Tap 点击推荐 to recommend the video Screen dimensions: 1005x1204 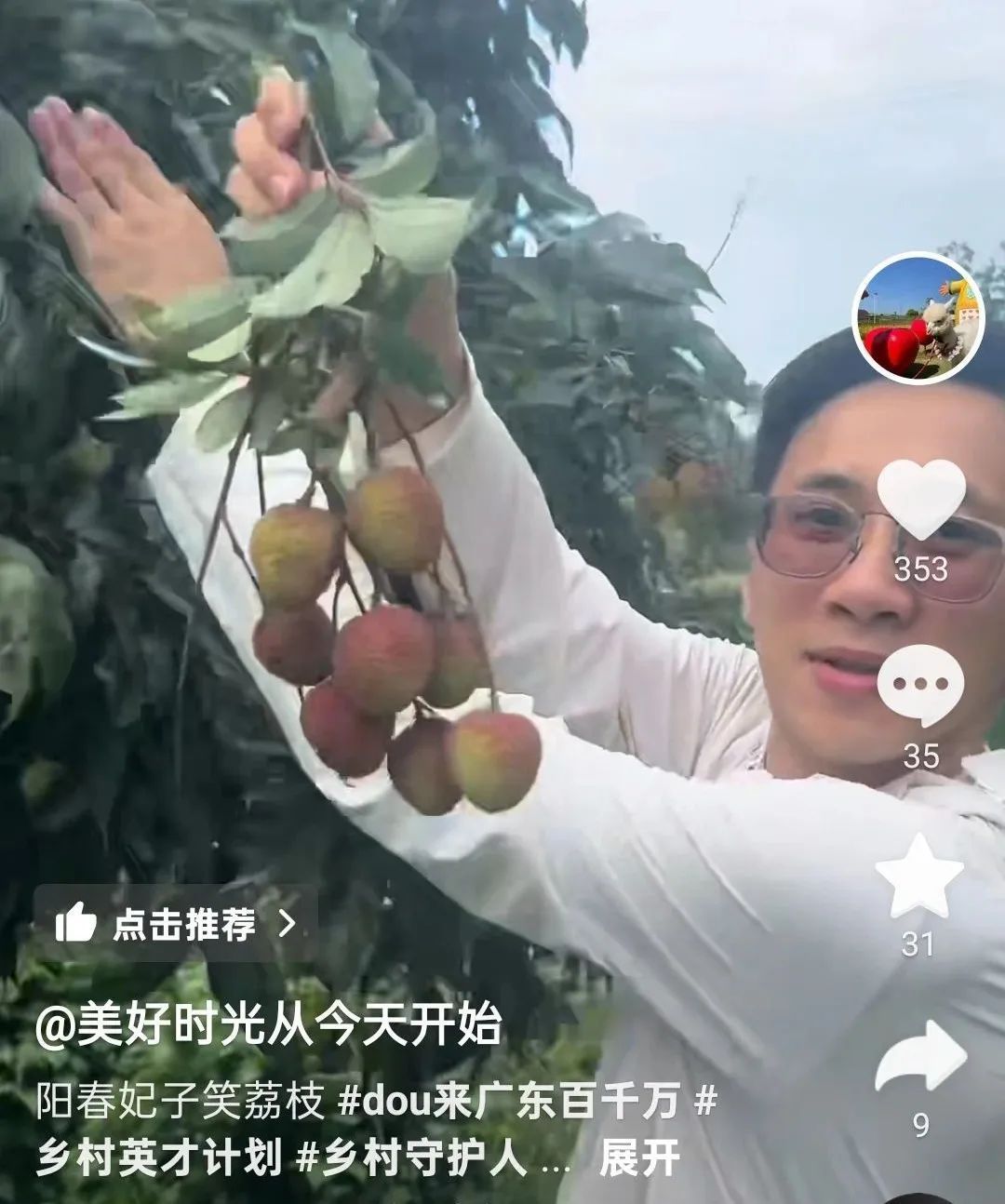tap(177, 924)
